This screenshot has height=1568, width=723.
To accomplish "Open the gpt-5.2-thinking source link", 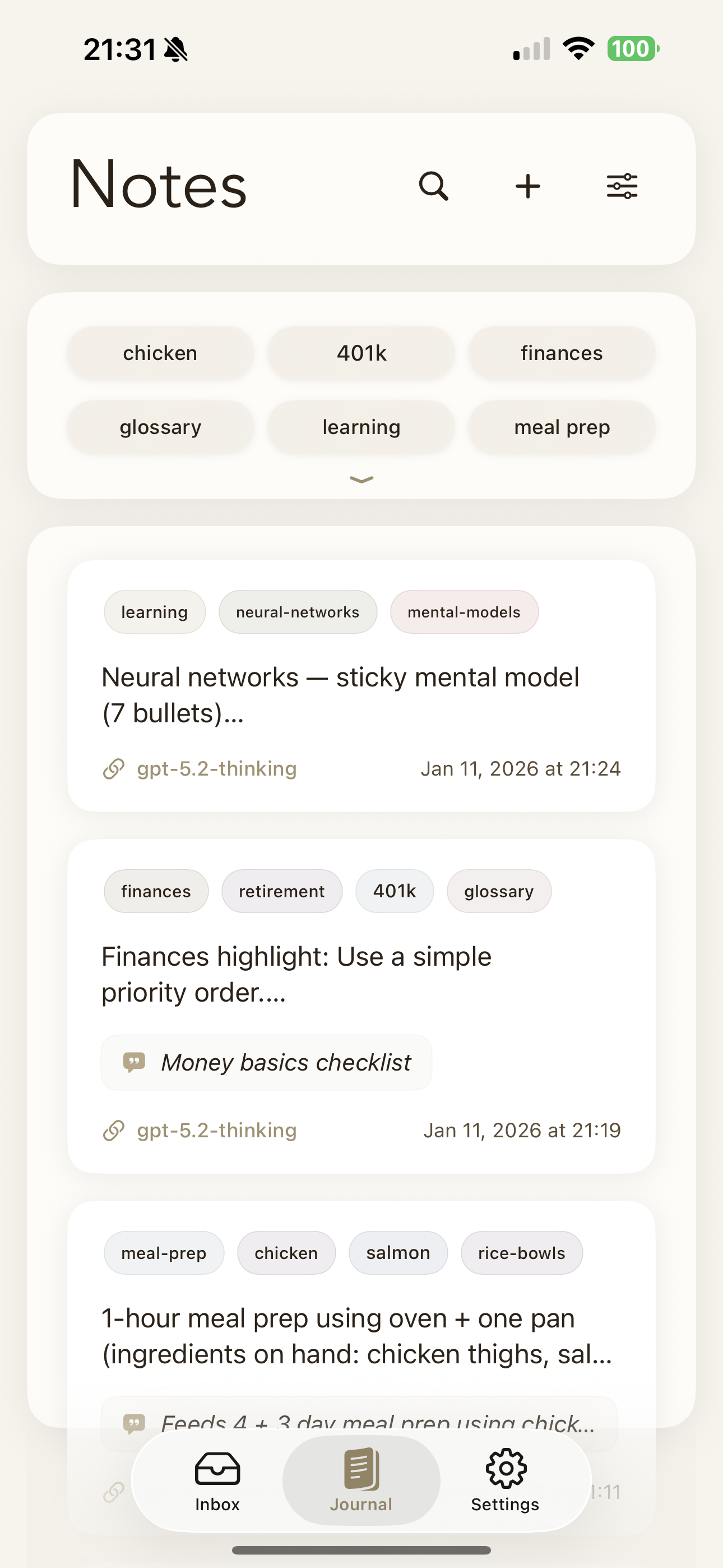I will pyautogui.click(x=216, y=769).
